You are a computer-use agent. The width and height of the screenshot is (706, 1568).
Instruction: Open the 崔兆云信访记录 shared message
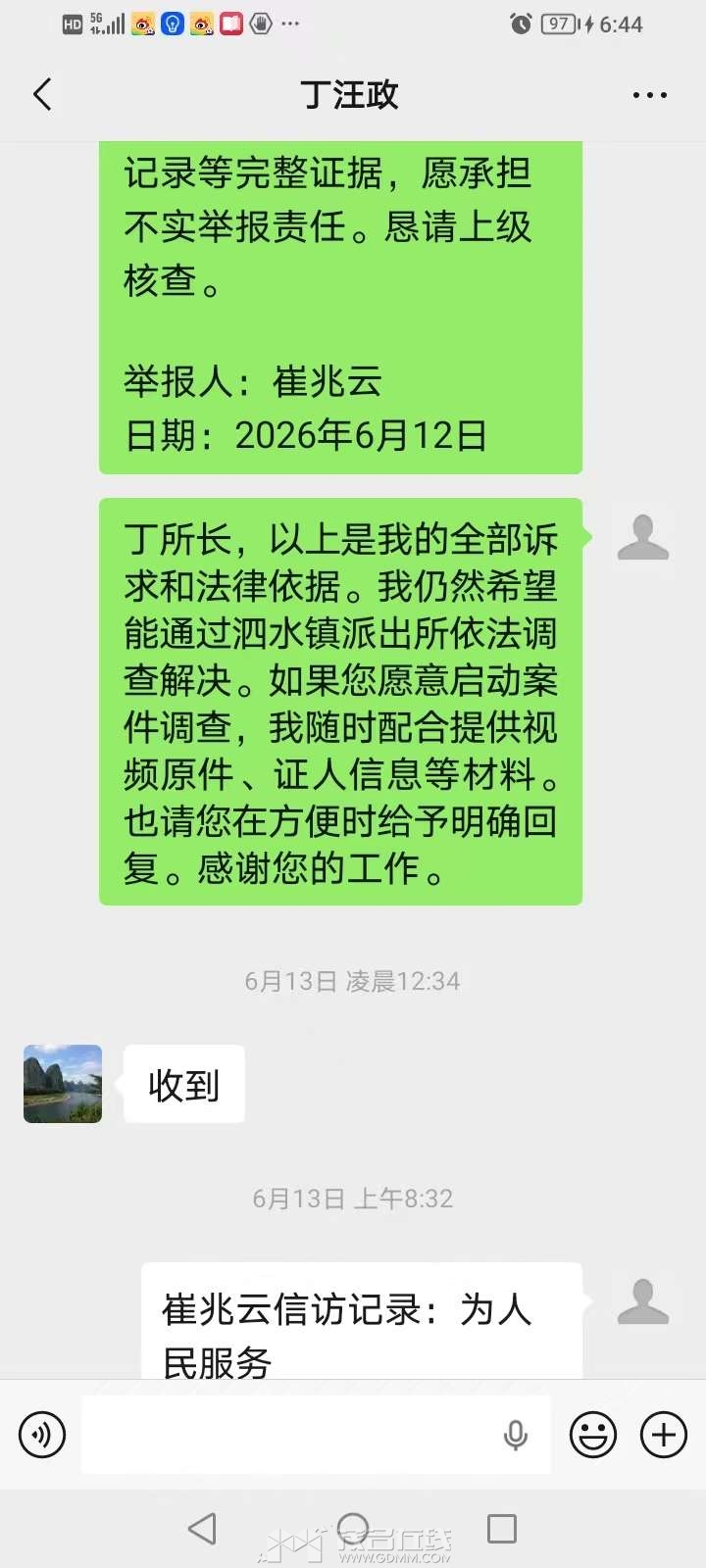(362, 1321)
